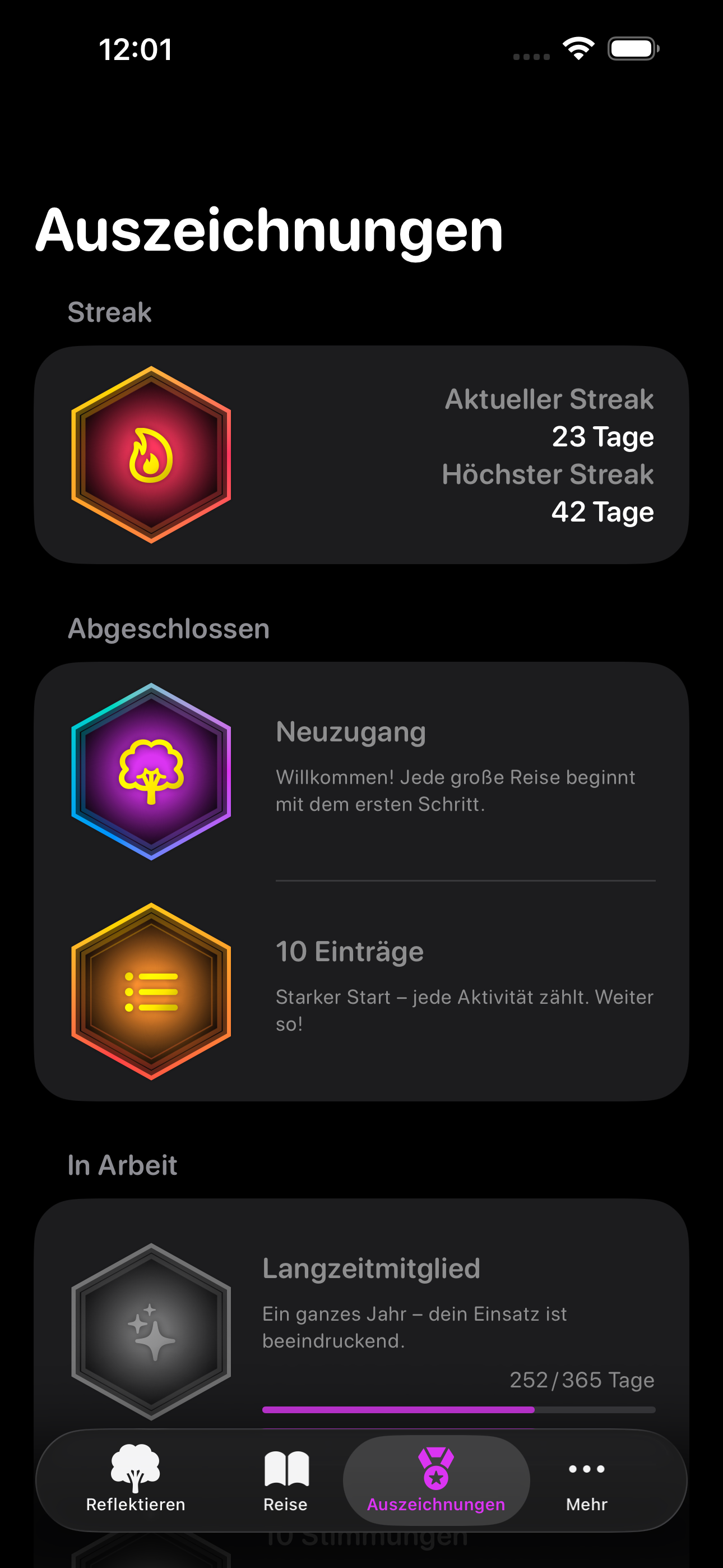Select the Auszeichnungen tab

pyautogui.click(x=435, y=1480)
